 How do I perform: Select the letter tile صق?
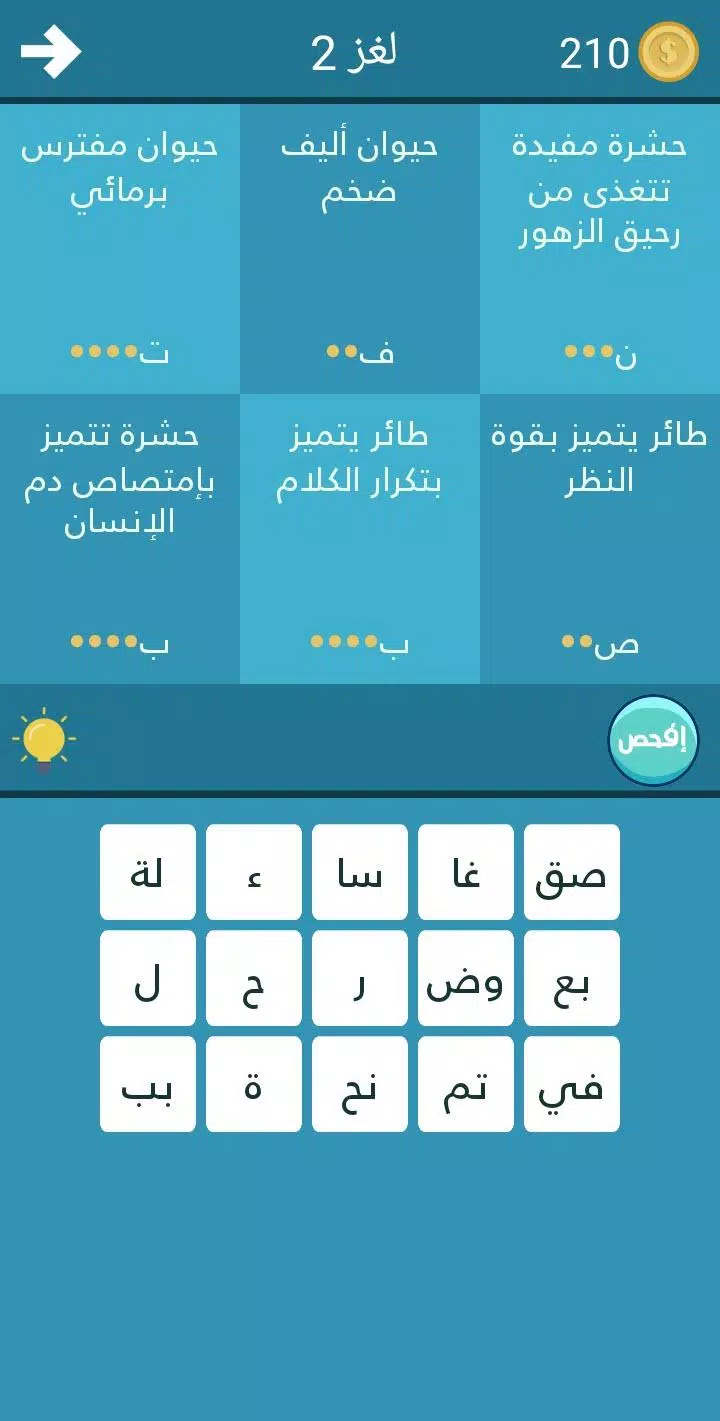coord(571,872)
